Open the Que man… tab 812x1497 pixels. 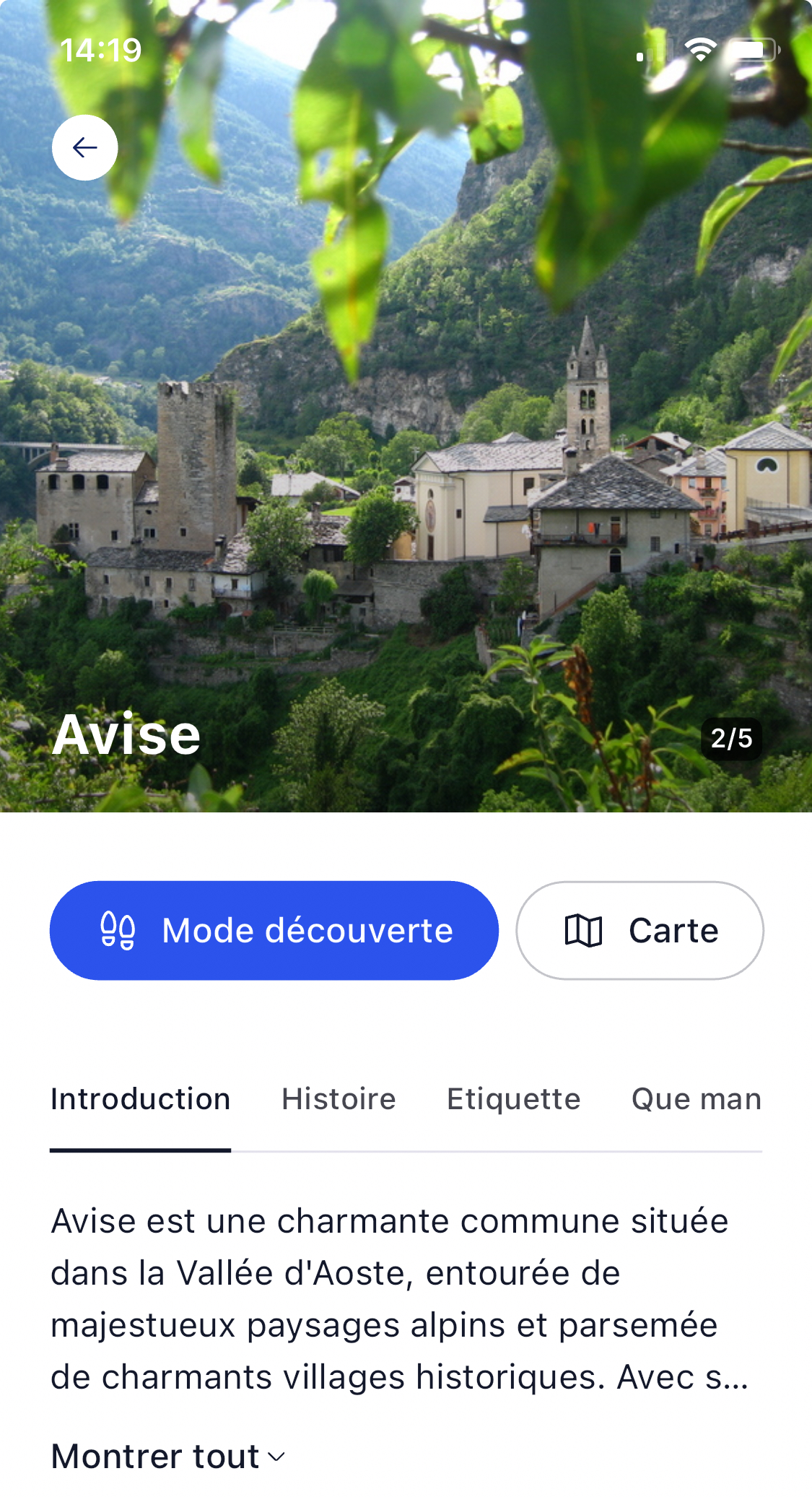pyautogui.click(x=696, y=1099)
